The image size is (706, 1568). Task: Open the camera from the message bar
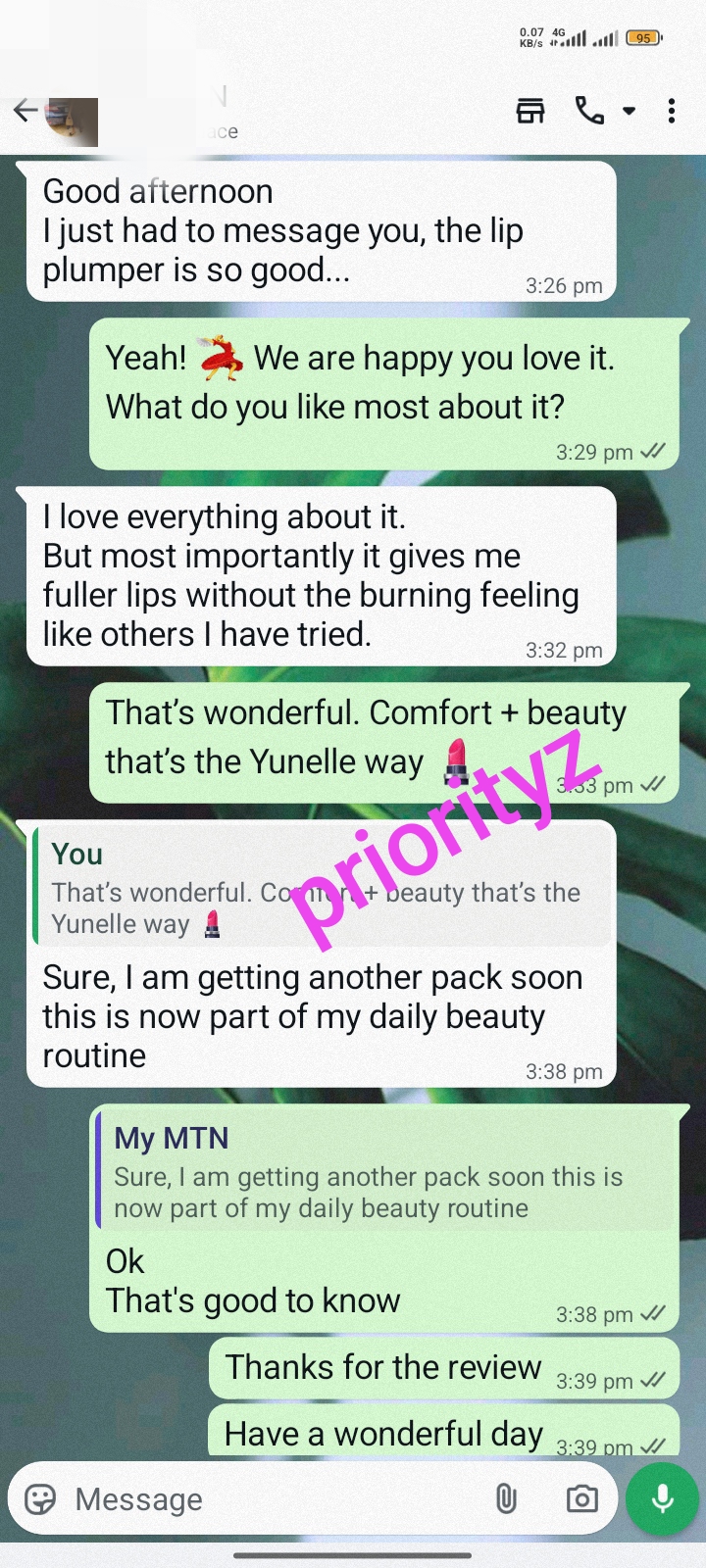pyautogui.click(x=581, y=1499)
